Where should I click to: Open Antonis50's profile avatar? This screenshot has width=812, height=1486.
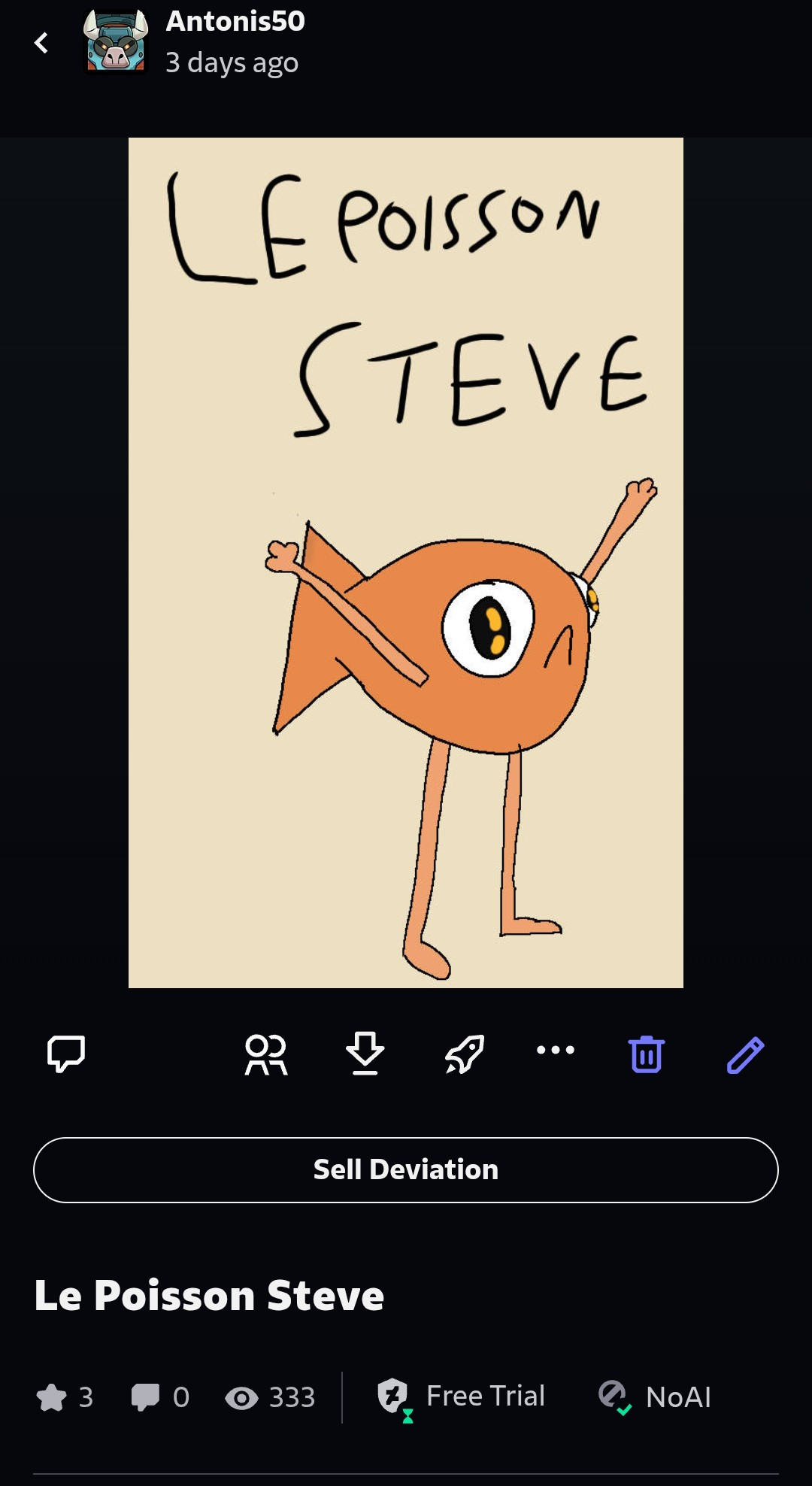(115, 42)
